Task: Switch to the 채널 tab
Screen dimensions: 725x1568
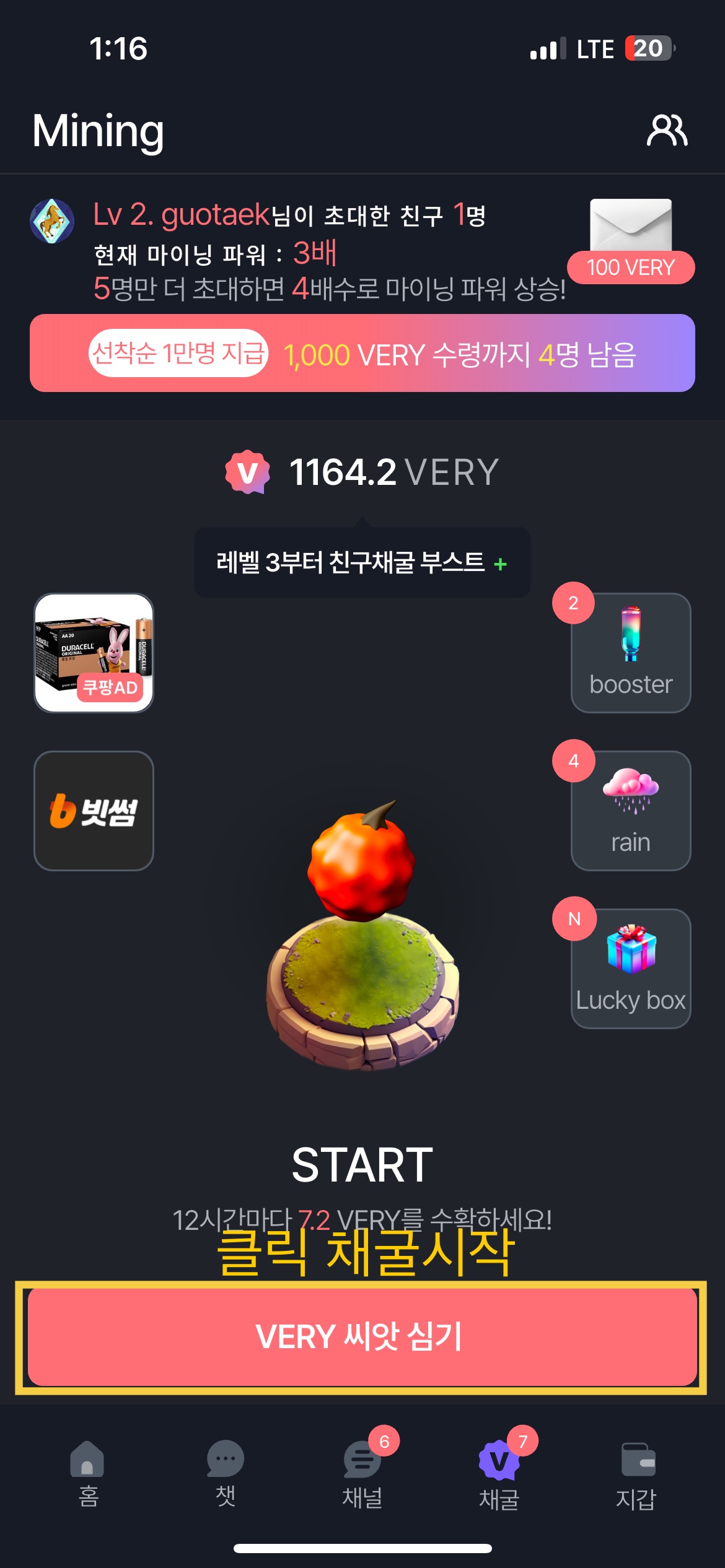Action: pyautogui.click(x=362, y=1474)
